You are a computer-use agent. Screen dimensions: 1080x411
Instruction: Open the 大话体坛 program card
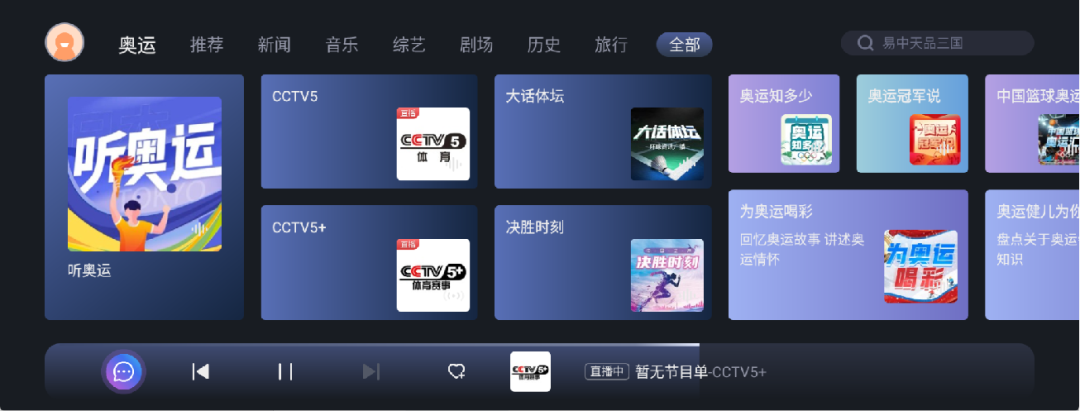click(602, 131)
